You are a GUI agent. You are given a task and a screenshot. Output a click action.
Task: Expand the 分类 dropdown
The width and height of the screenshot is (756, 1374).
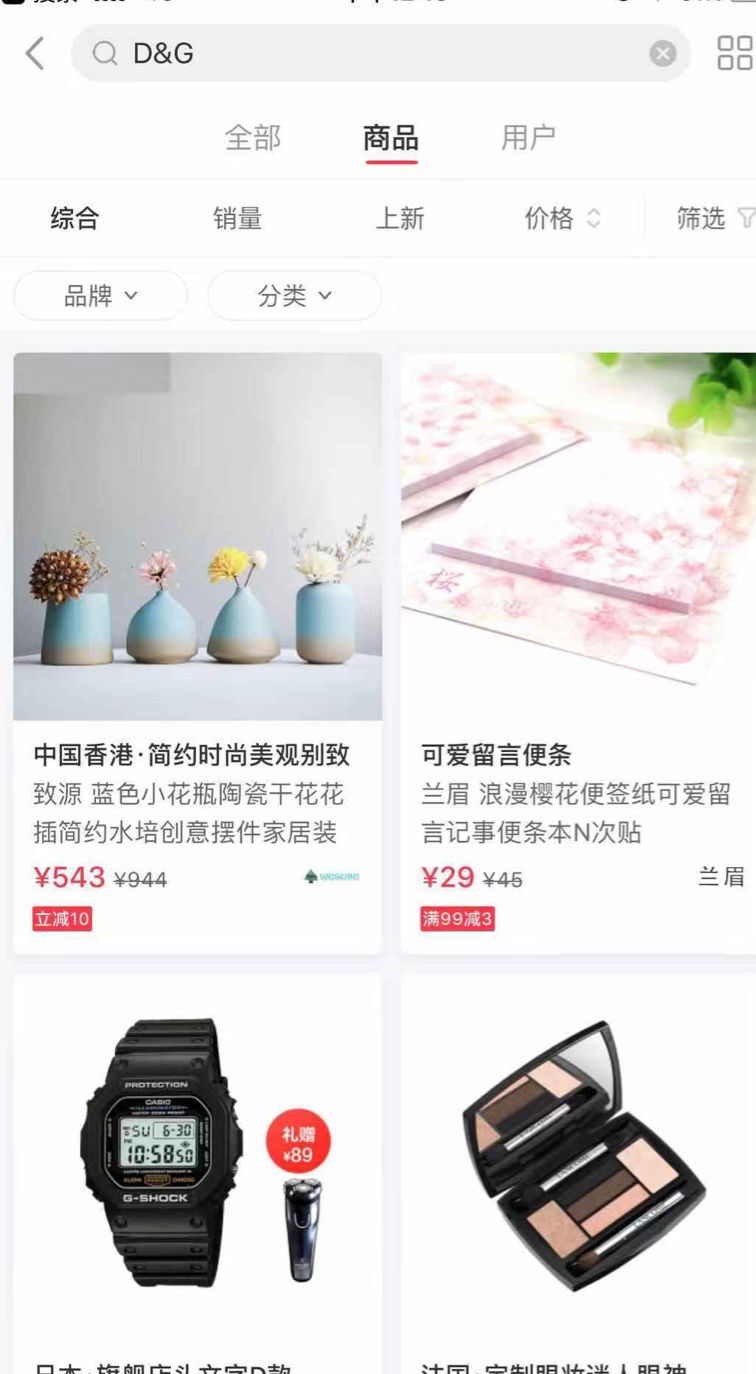click(x=294, y=296)
